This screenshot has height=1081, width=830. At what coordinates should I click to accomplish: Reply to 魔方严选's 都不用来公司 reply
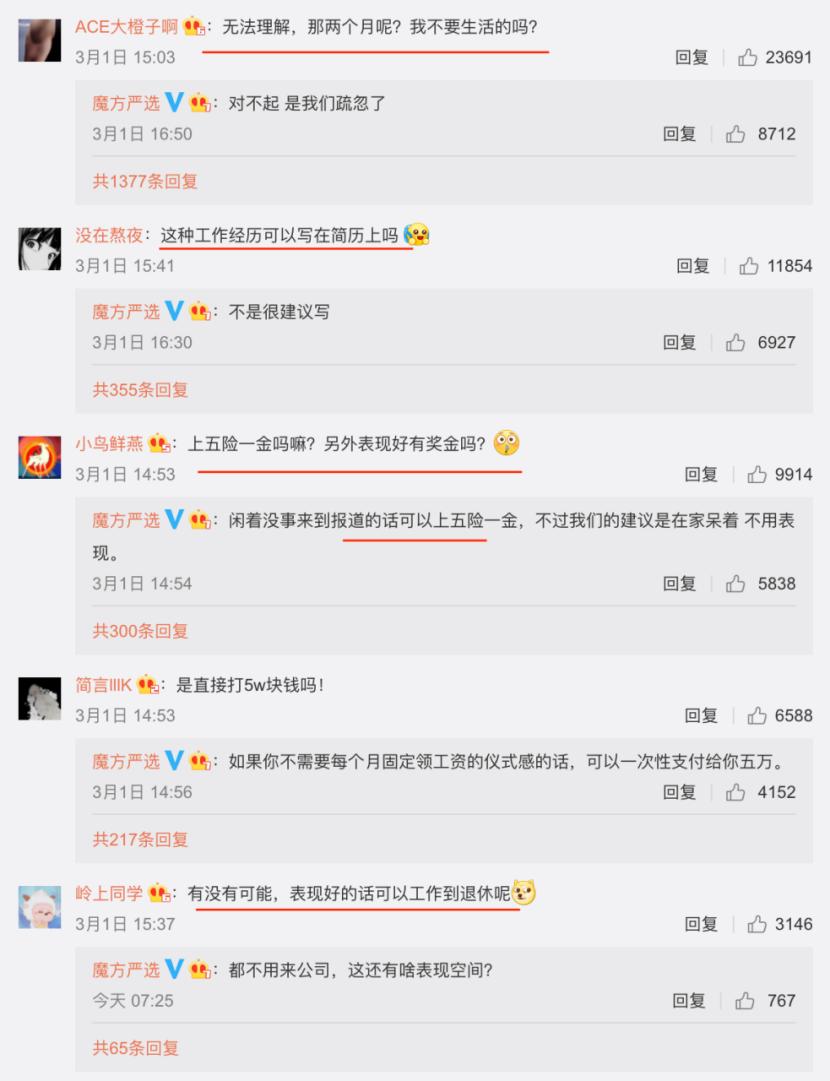pyautogui.click(x=689, y=1000)
